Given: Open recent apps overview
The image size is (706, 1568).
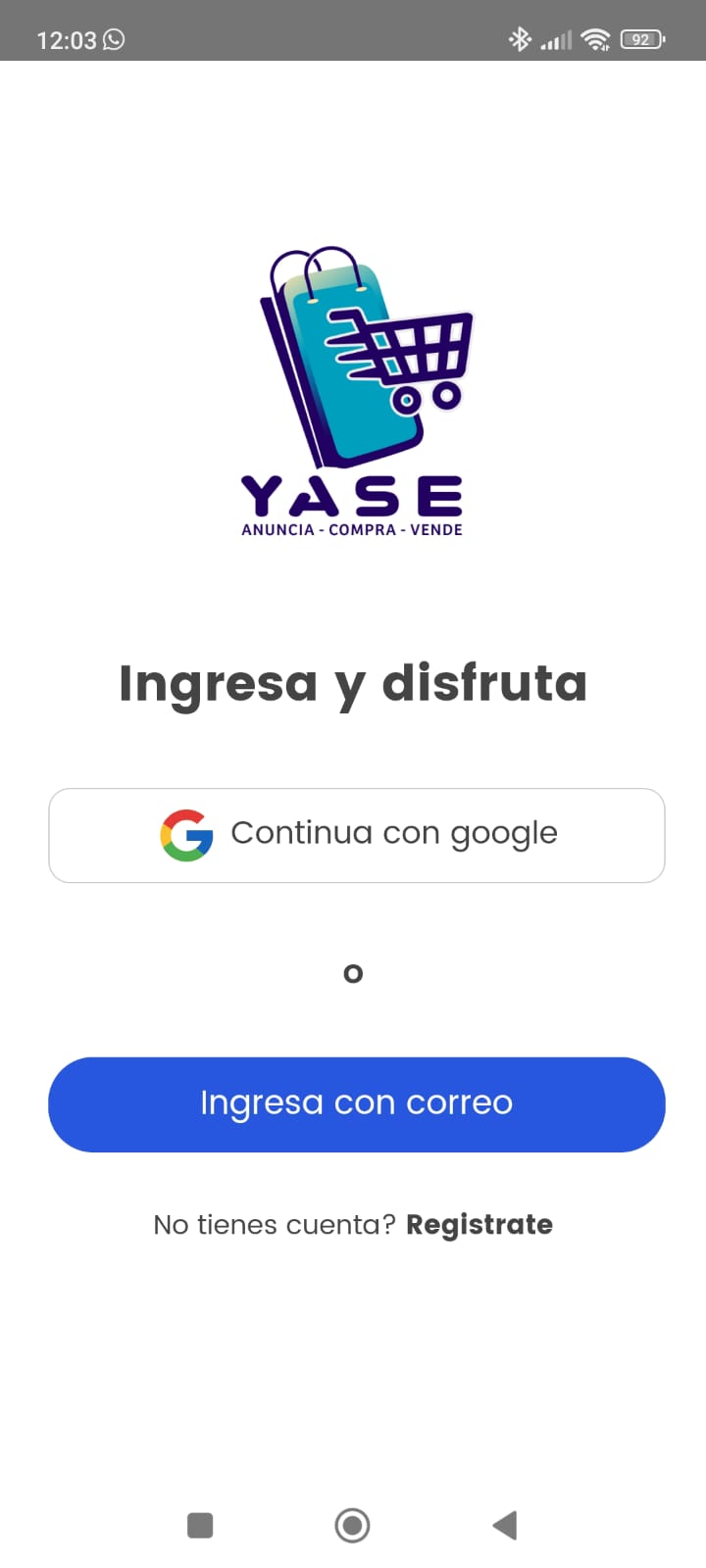Looking at the screenshot, I should (x=200, y=1525).
